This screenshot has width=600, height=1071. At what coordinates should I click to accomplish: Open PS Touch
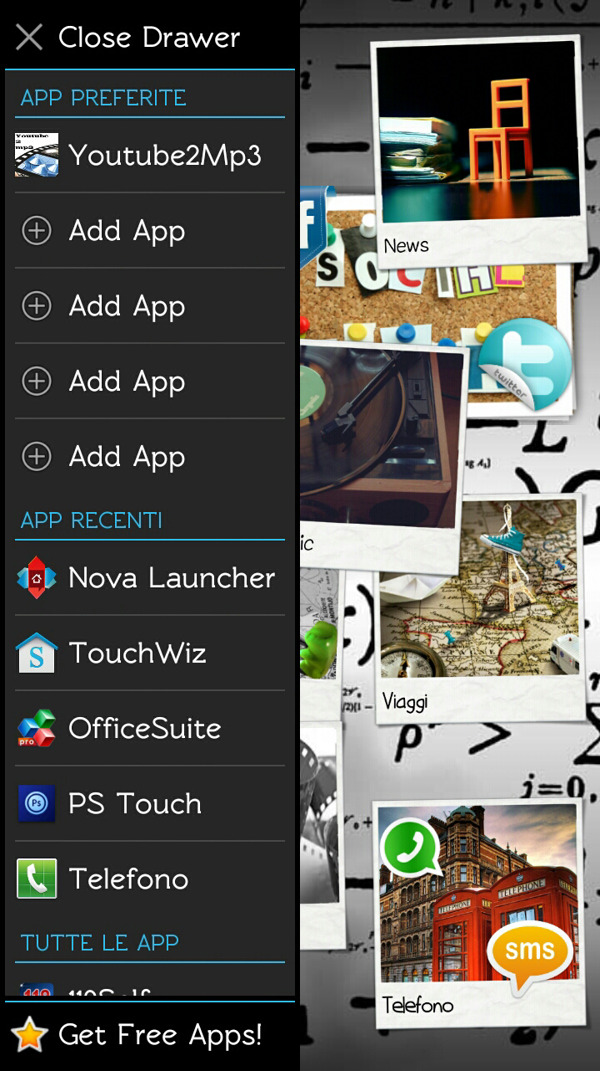coord(150,804)
